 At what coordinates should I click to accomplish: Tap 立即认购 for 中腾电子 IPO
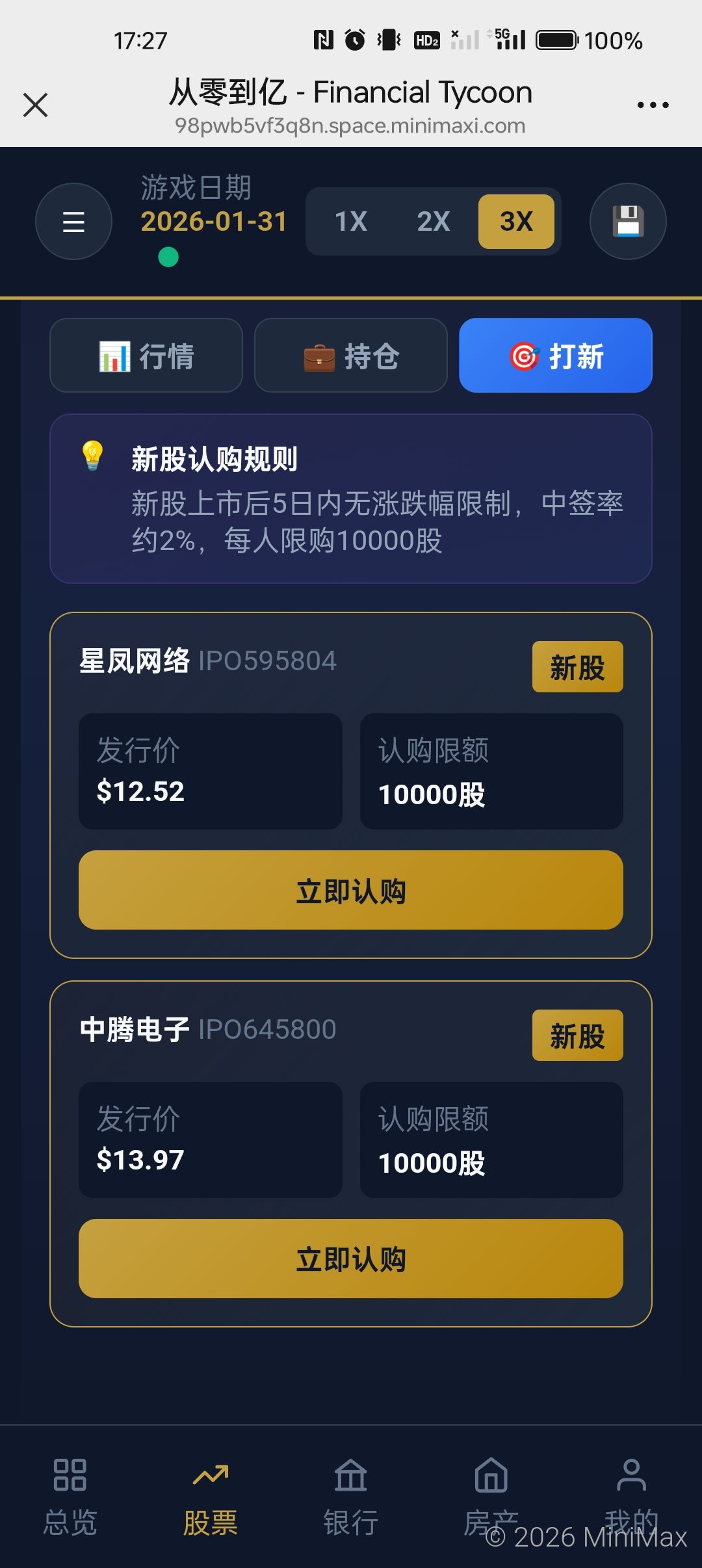(350, 1259)
